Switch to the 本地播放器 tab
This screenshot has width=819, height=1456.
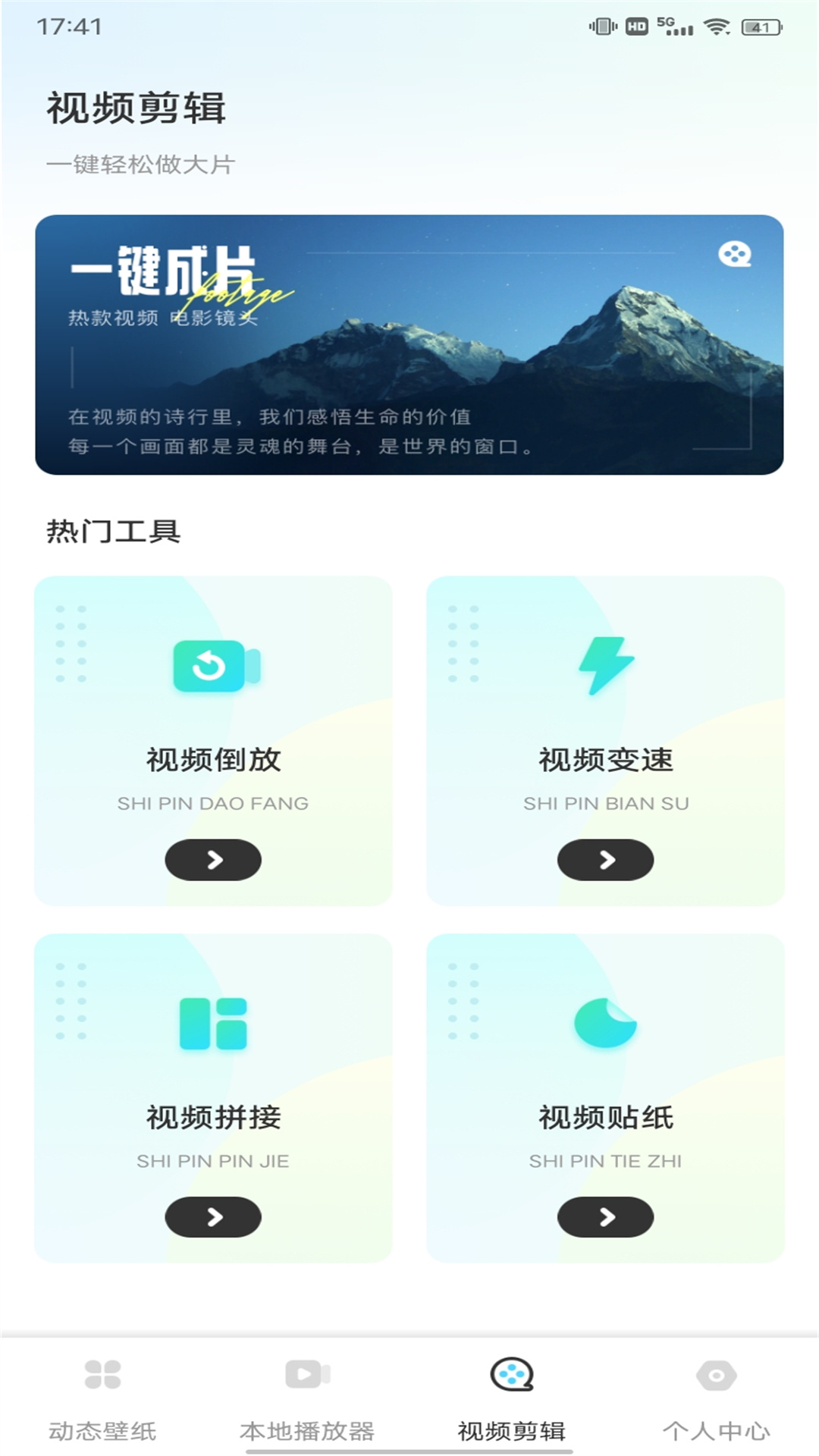pyautogui.click(x=307, y=1400)
